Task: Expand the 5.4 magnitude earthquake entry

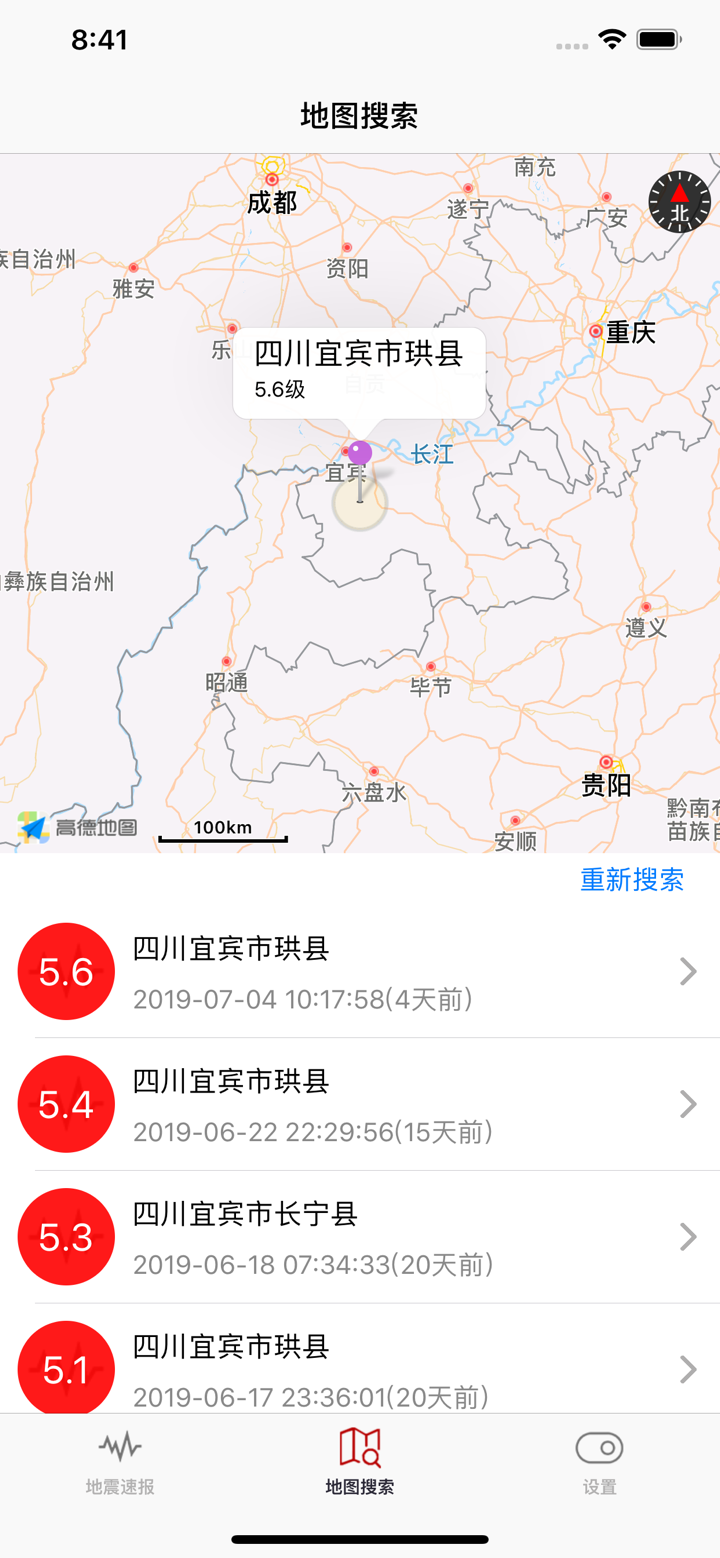Action: 687,1104
